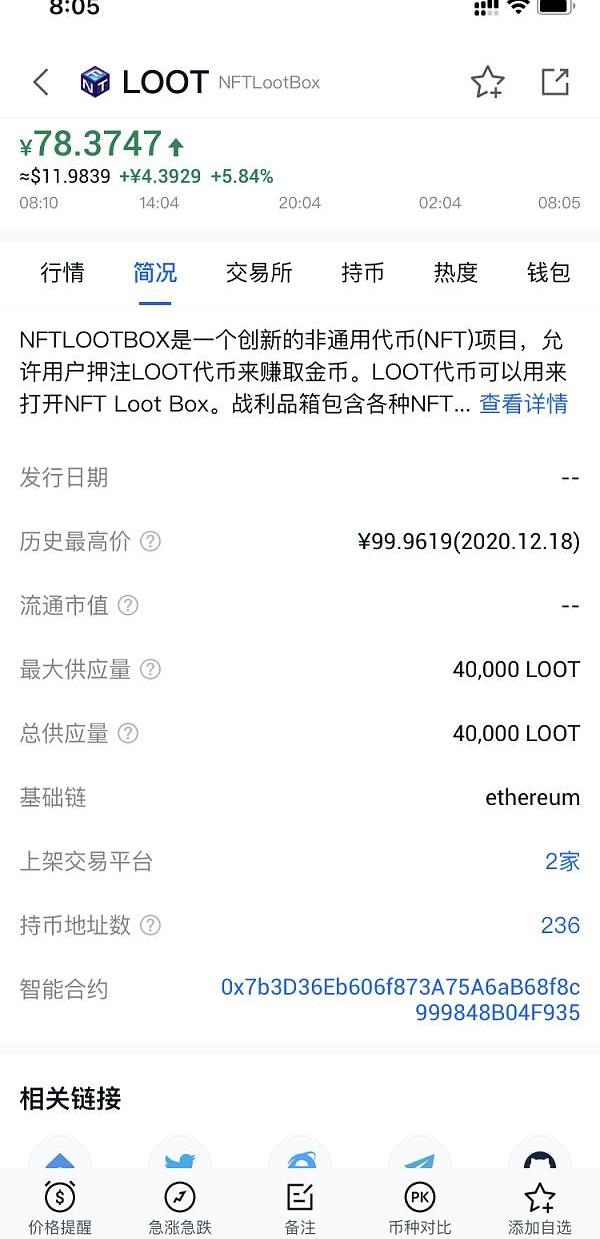Share this coin page

(x=555, y=82)
